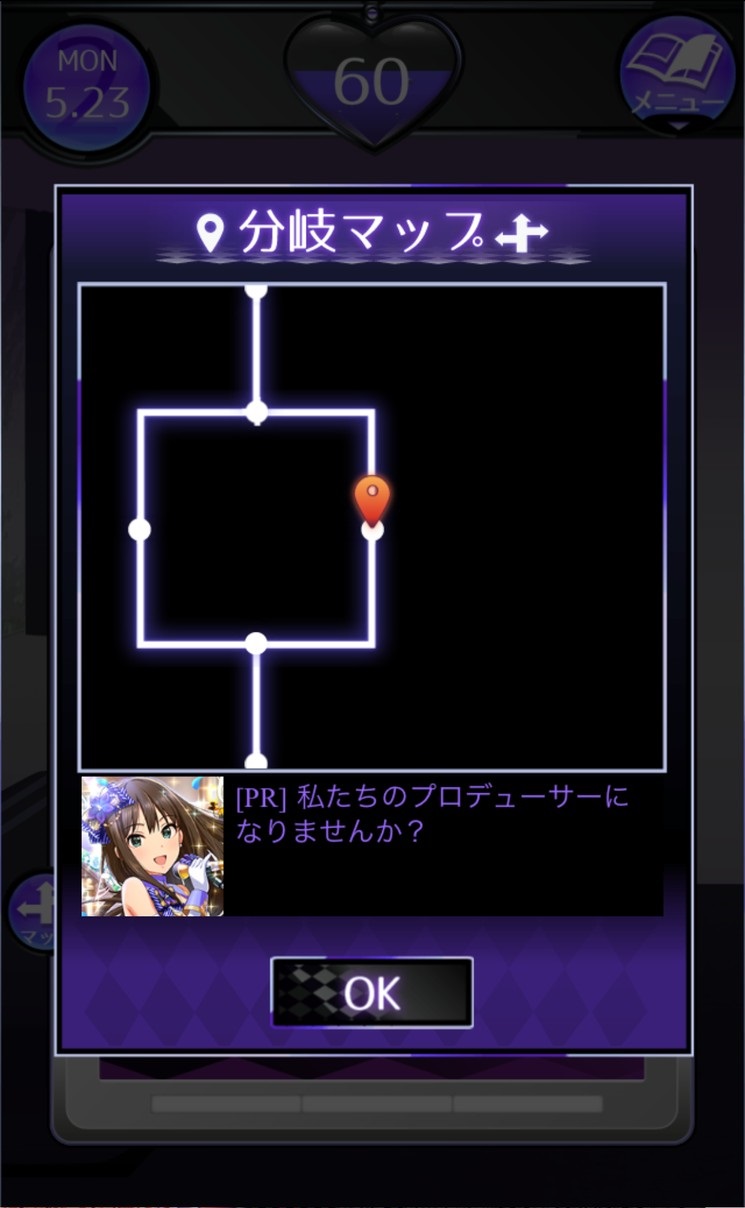Select the lower junction node on the map
Screen dimensions: 745x1208
pyautogui.click(x=257, y=643)
